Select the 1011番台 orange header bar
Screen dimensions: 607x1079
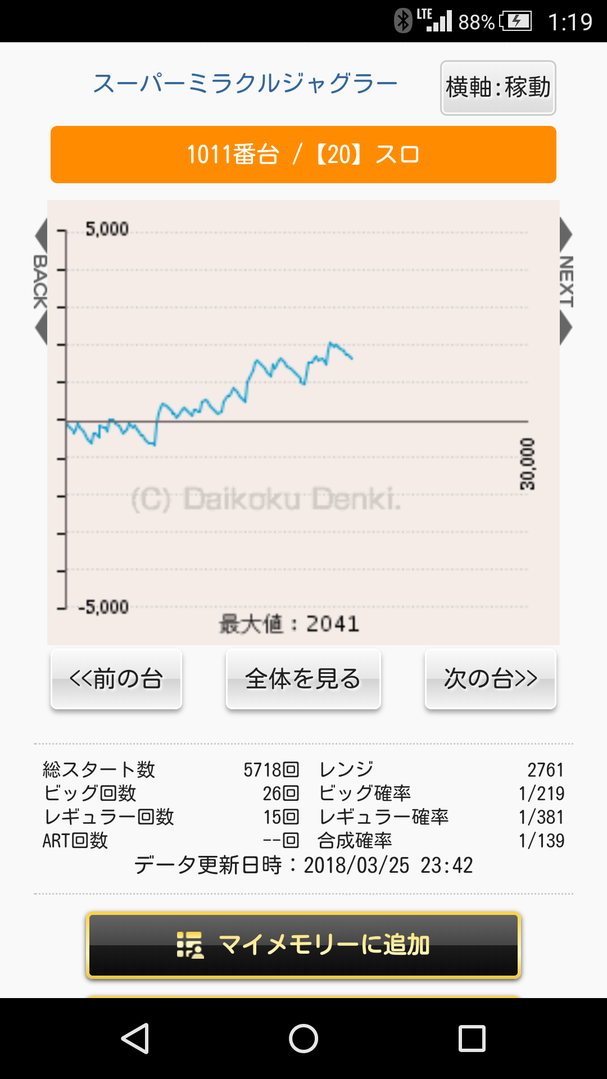(x=303, y=155)
